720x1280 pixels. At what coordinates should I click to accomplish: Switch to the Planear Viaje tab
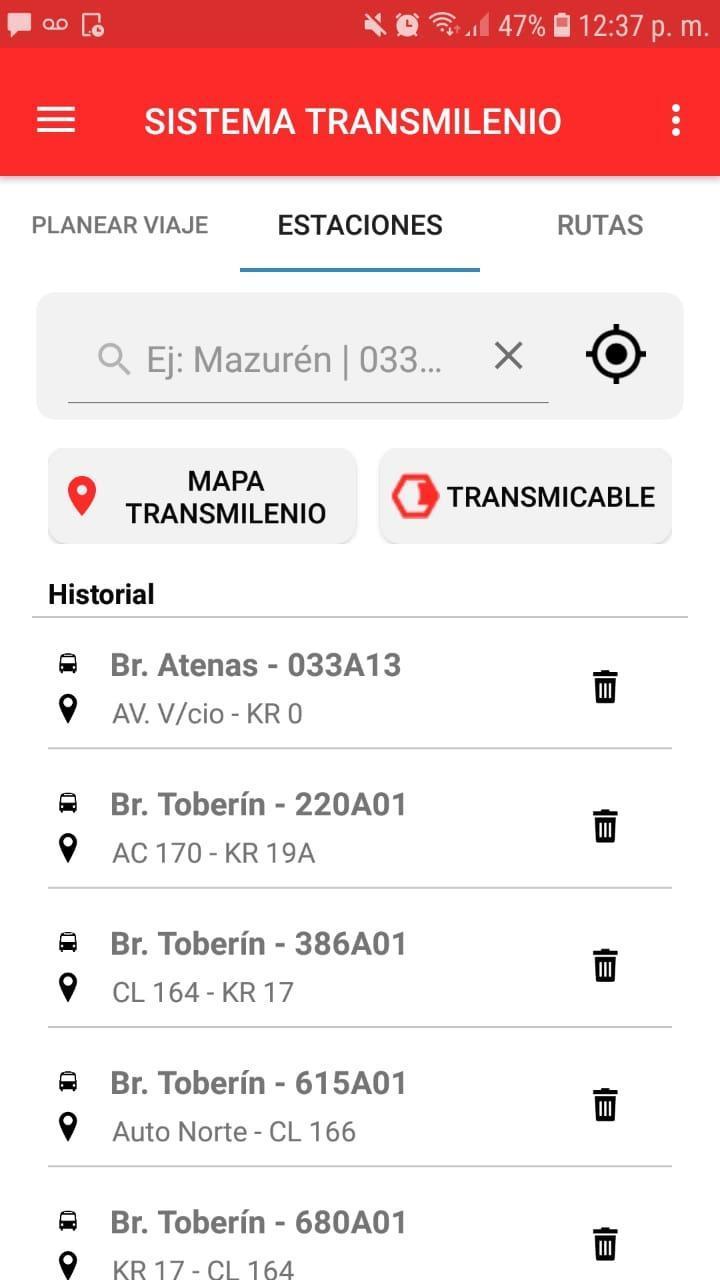click(120, 225)
